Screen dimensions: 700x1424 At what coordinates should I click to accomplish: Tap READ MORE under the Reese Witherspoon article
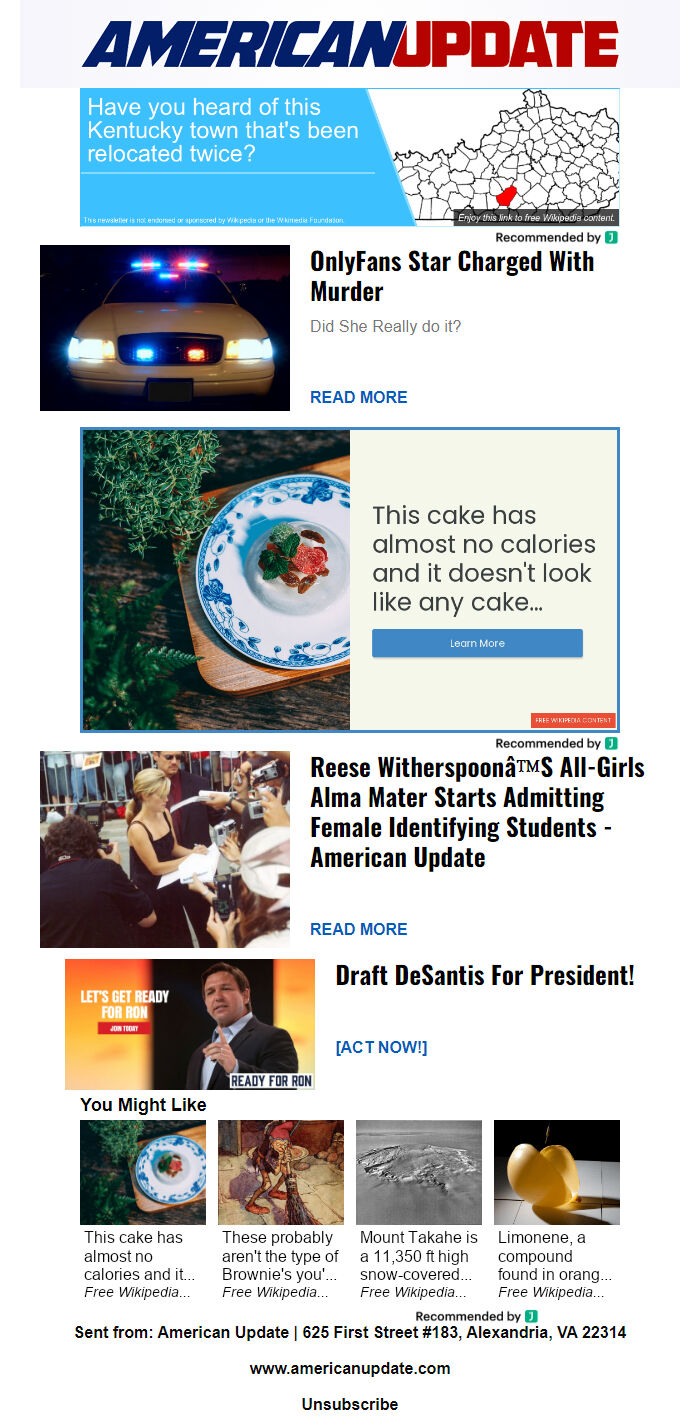tap(358, 929)
